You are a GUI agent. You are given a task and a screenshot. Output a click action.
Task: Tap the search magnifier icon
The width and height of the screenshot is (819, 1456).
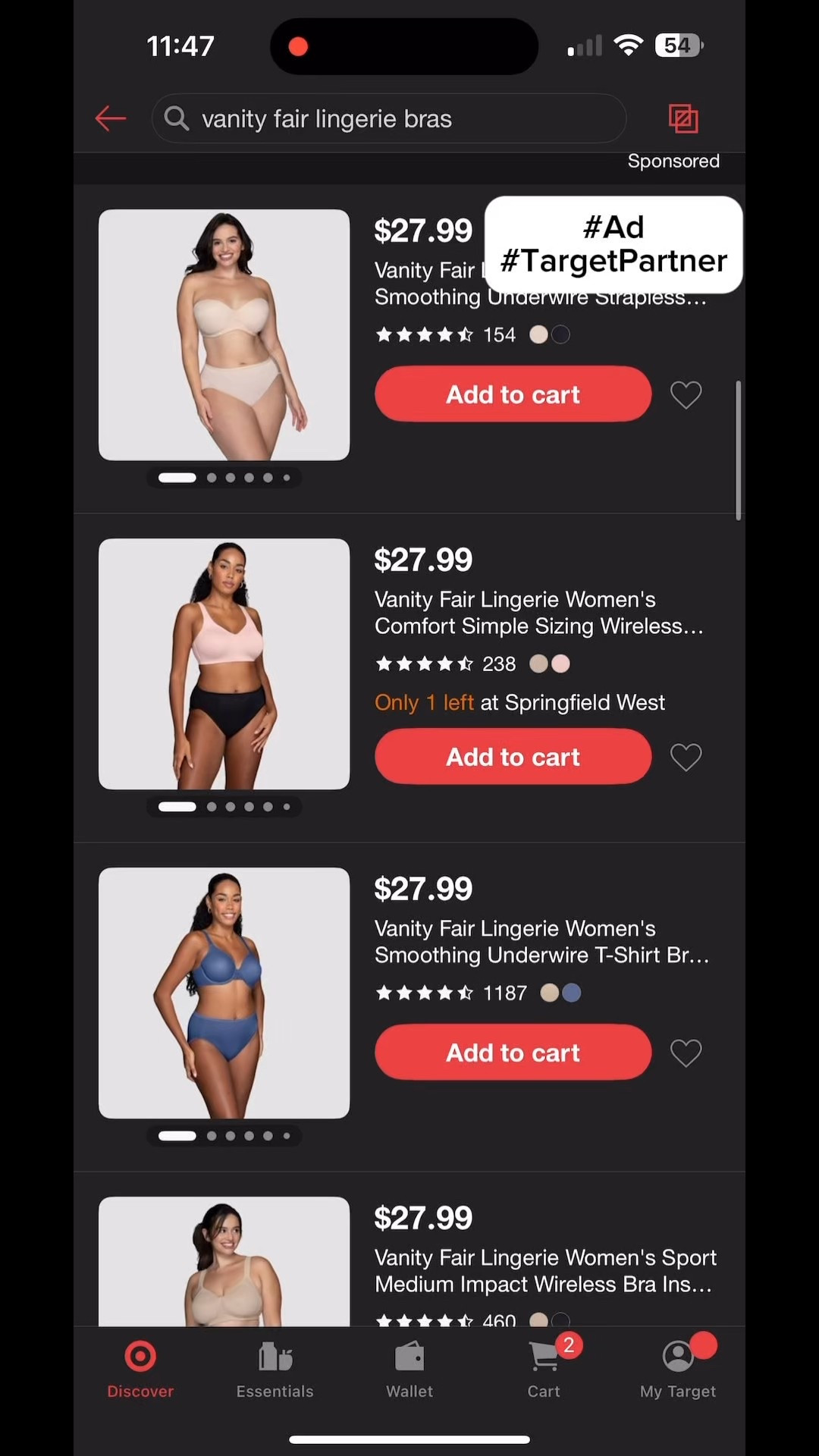(x=177, y=118)
